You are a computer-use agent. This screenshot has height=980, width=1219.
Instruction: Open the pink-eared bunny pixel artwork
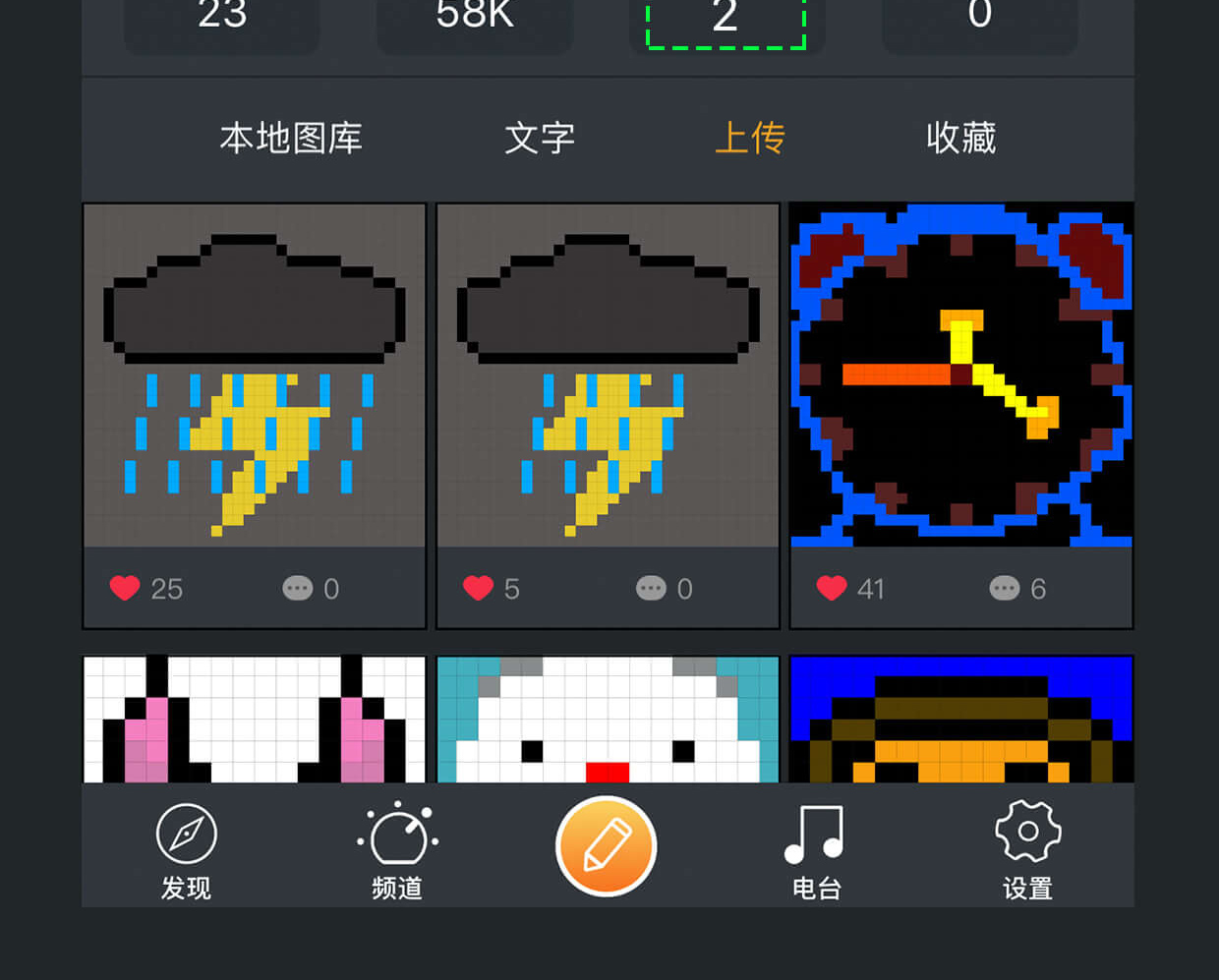255,720
